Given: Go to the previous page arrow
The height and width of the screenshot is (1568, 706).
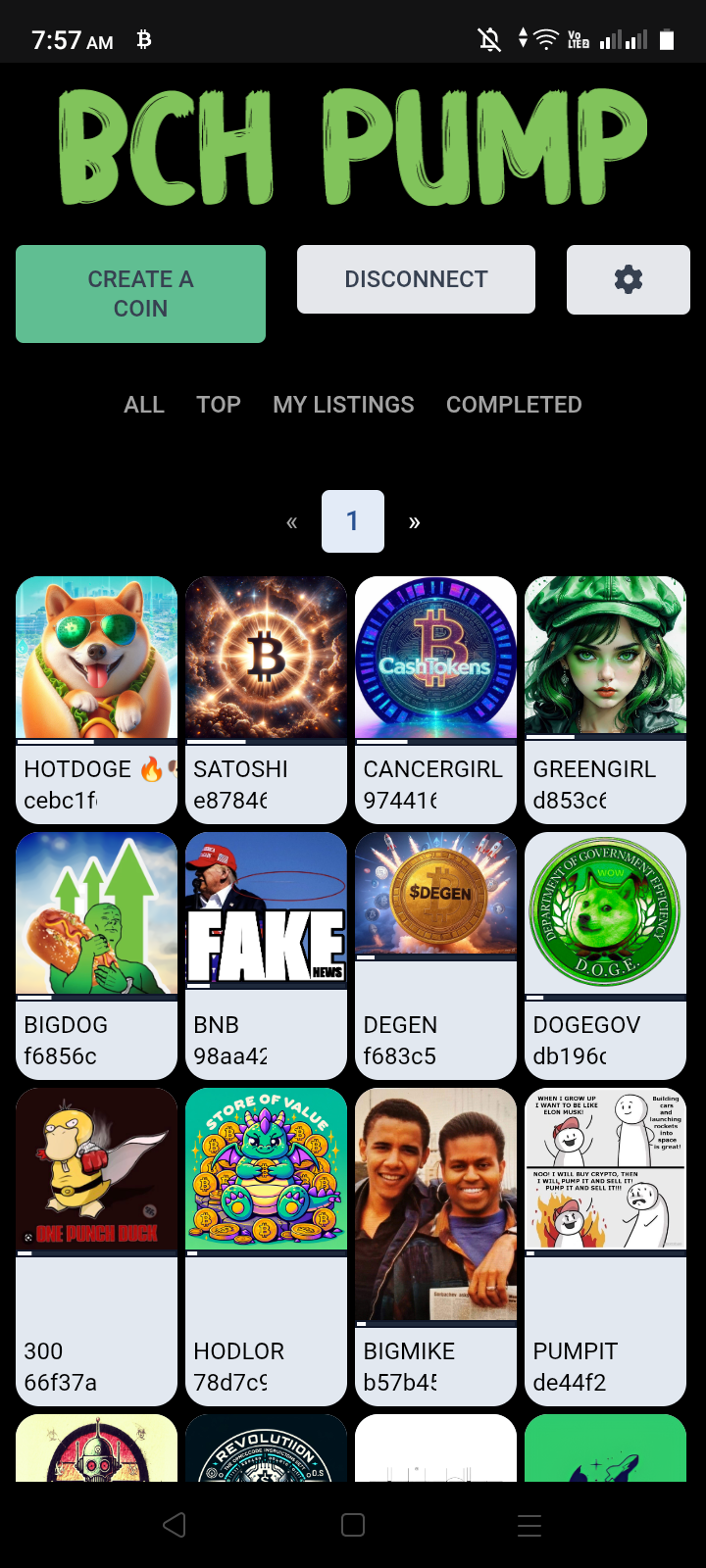Looking at the screenshot, I should pyautogui.click(x=291, y=522).
